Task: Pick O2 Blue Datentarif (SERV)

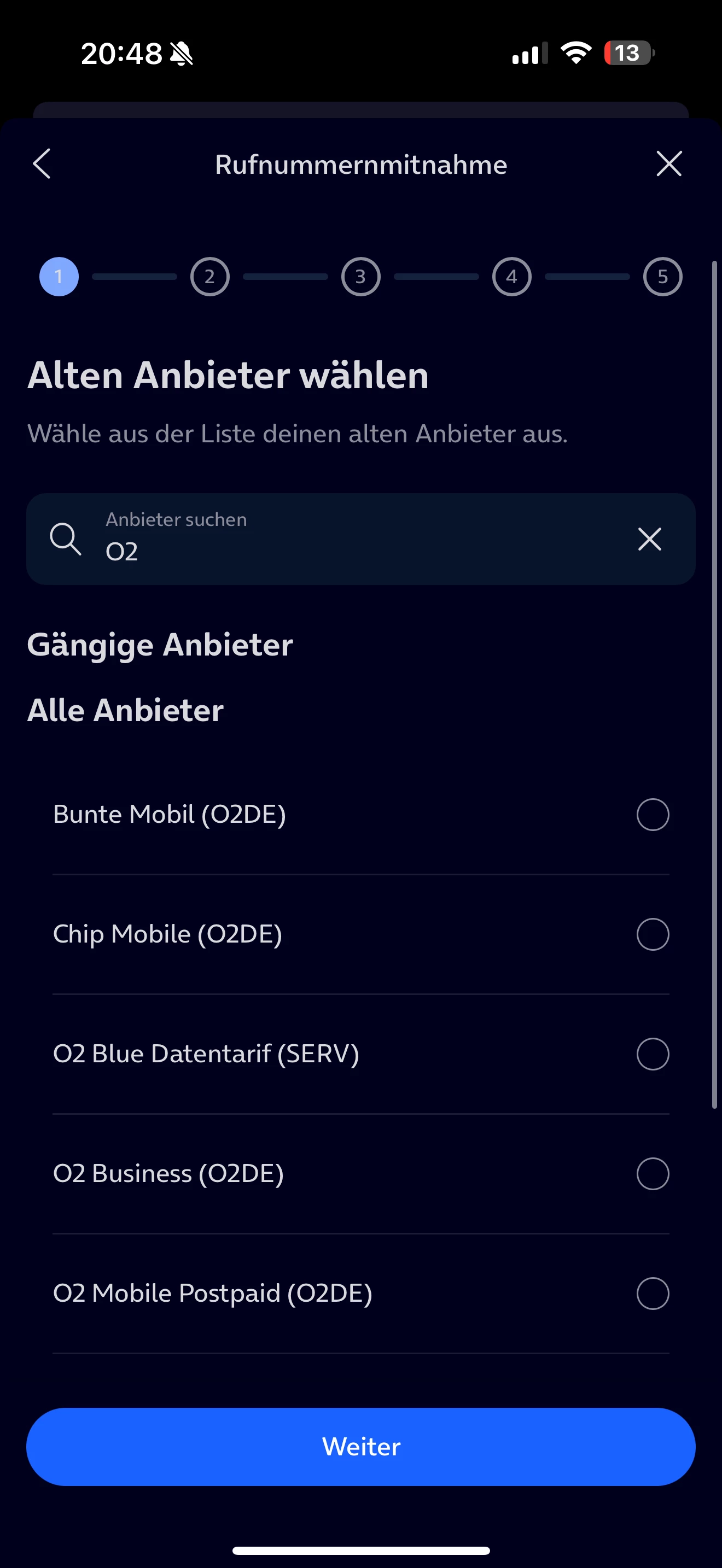Action: click(652, 1054)
